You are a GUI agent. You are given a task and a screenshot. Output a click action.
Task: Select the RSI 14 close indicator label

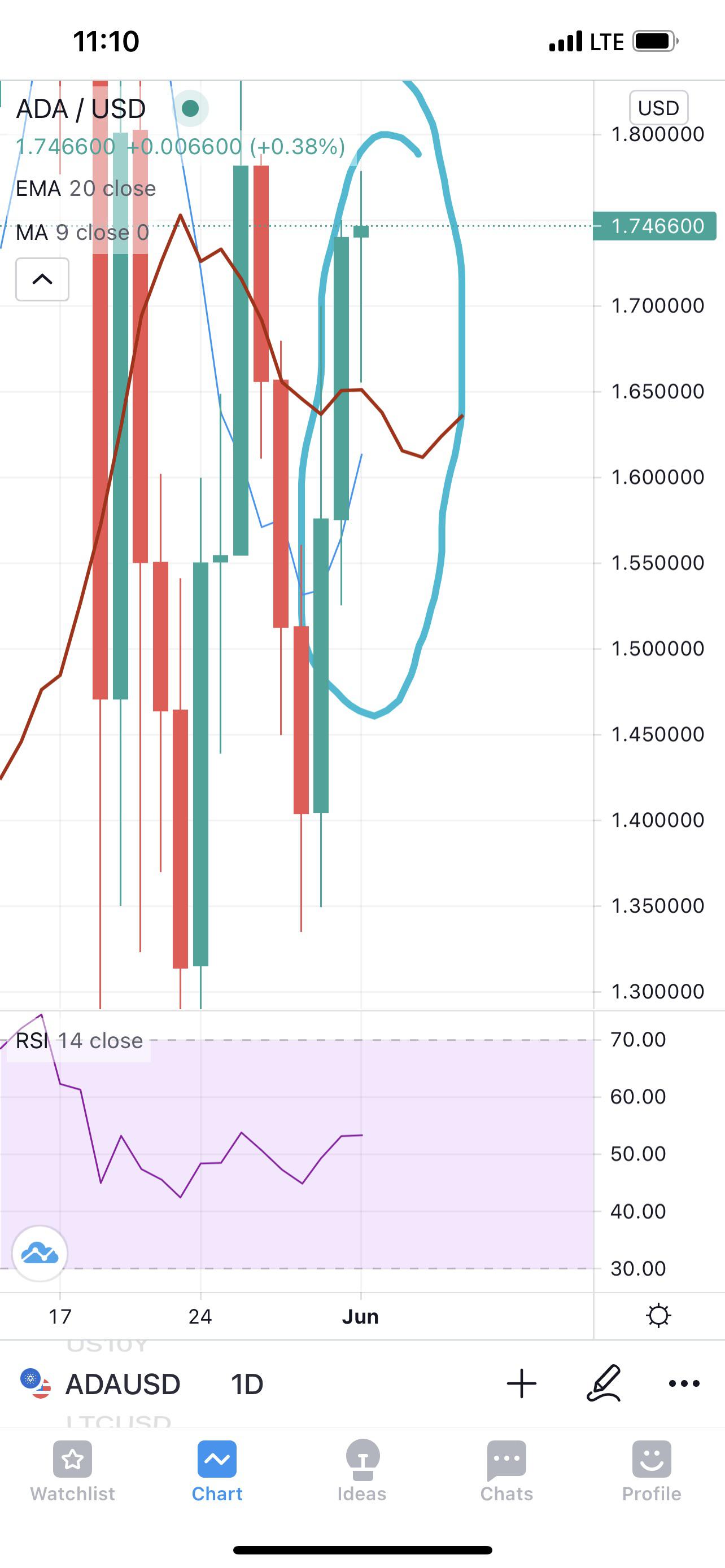pos(79,1041)
